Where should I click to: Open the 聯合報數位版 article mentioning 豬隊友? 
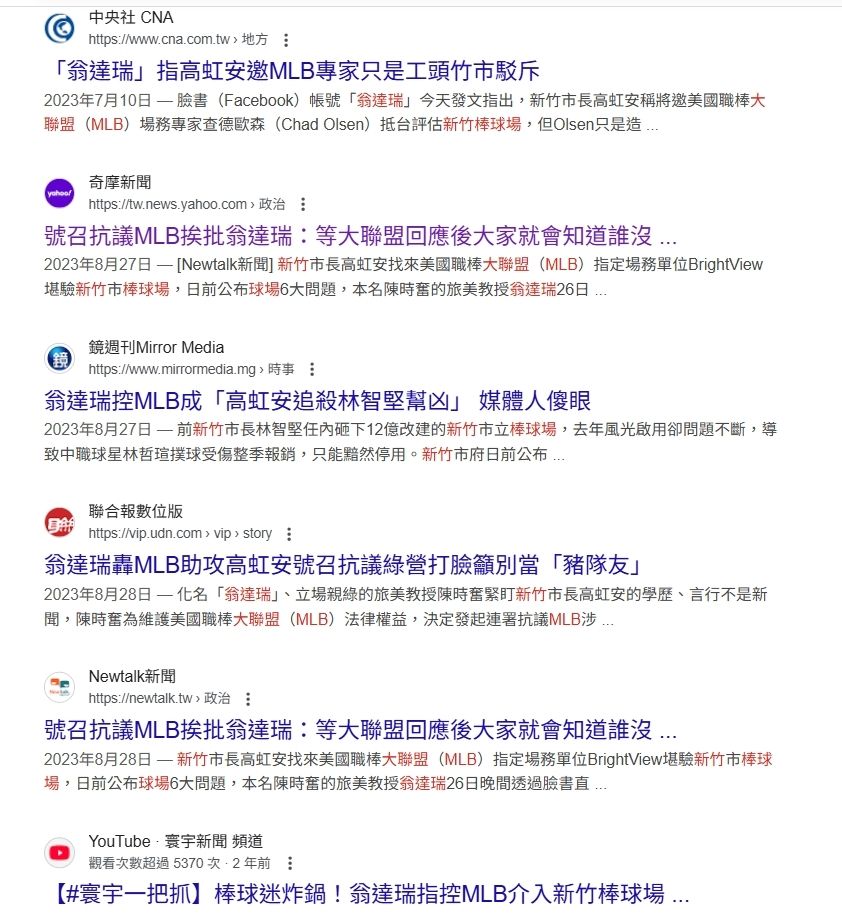tap(342, 565)
